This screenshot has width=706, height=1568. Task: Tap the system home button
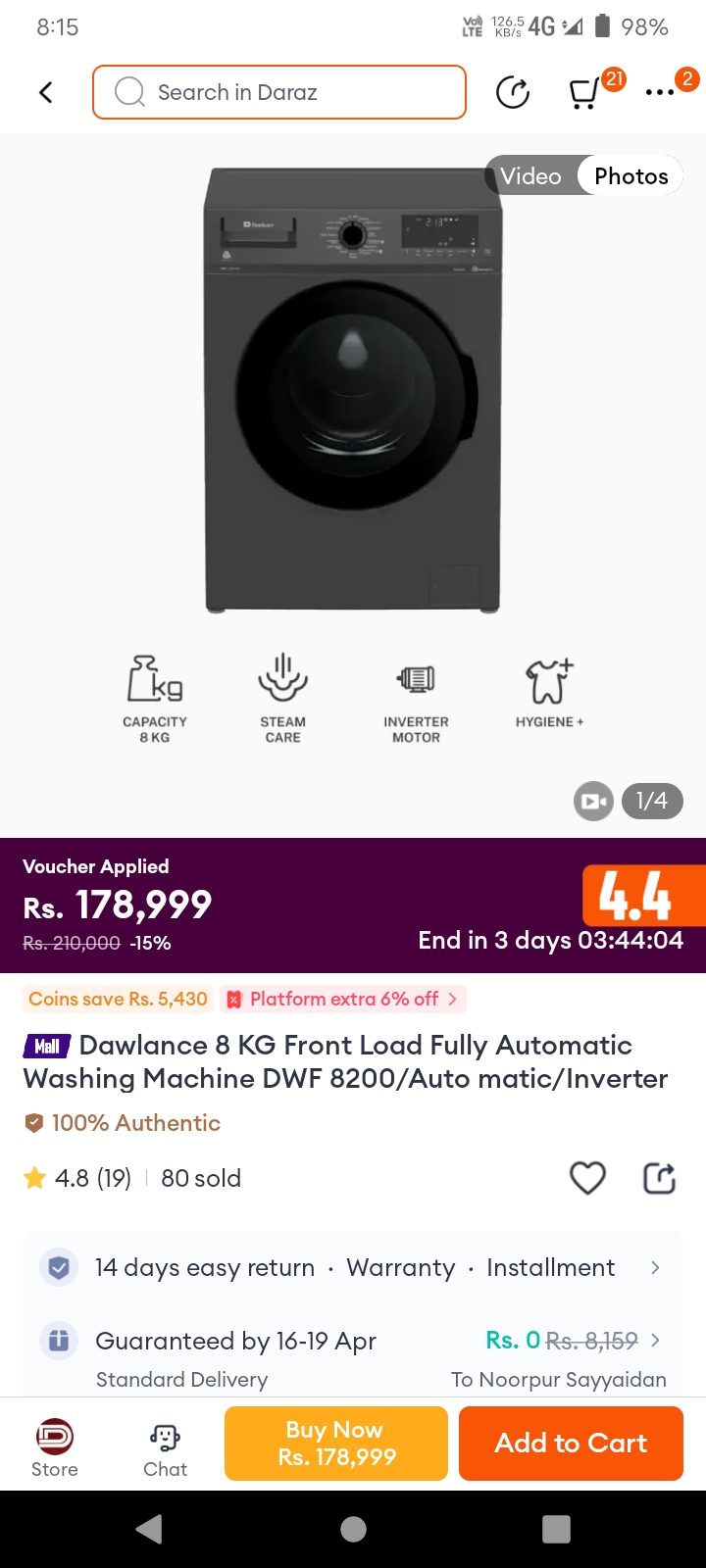(353, 1529)
